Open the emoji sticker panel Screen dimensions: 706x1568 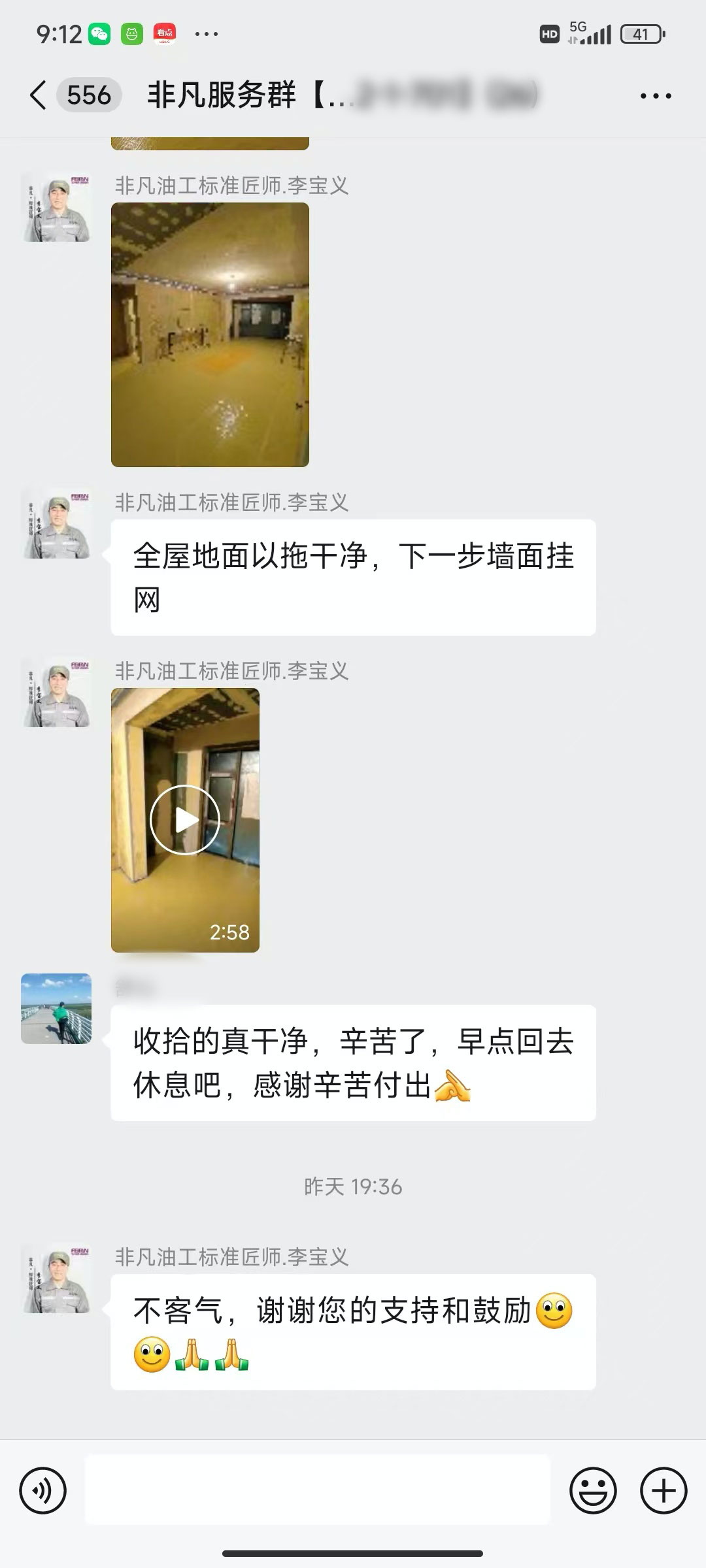593,1491
